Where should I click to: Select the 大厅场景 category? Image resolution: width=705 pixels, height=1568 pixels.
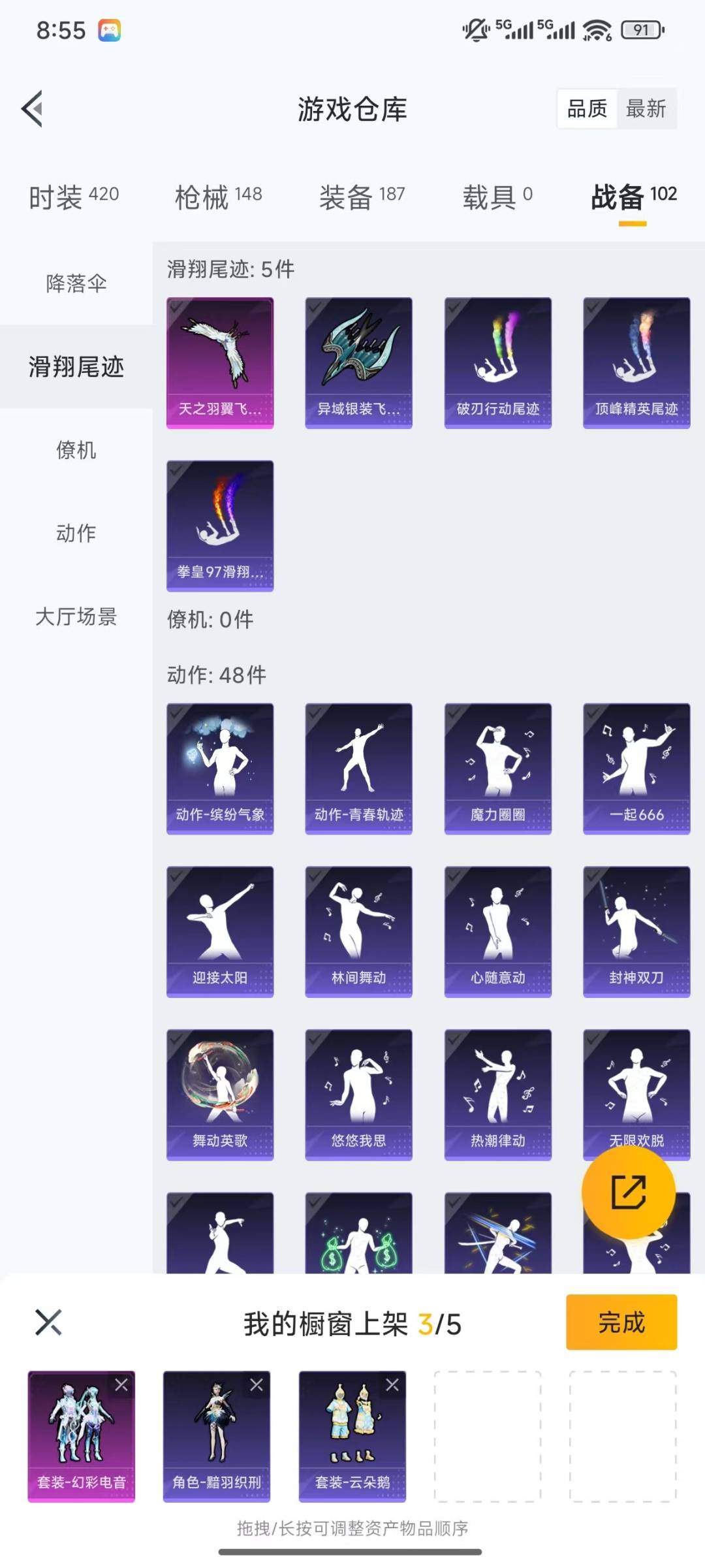[76, 616]
